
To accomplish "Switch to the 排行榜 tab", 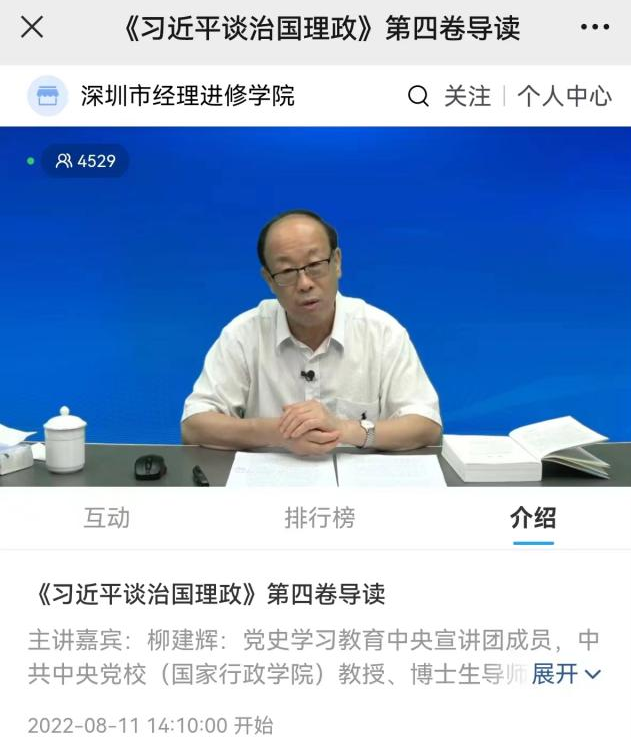I will point(319,518).
